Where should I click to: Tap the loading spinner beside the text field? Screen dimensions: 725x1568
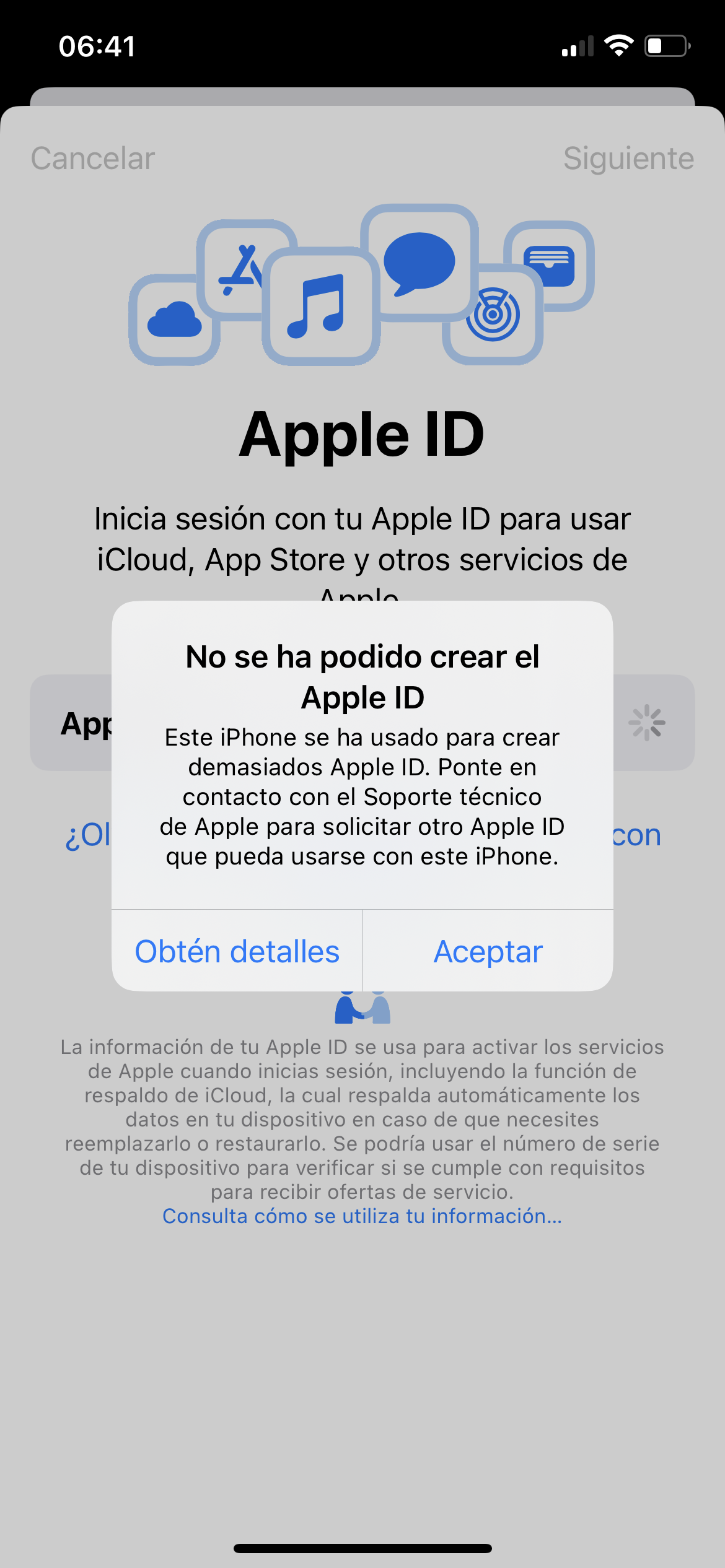(x=647, y=723)
